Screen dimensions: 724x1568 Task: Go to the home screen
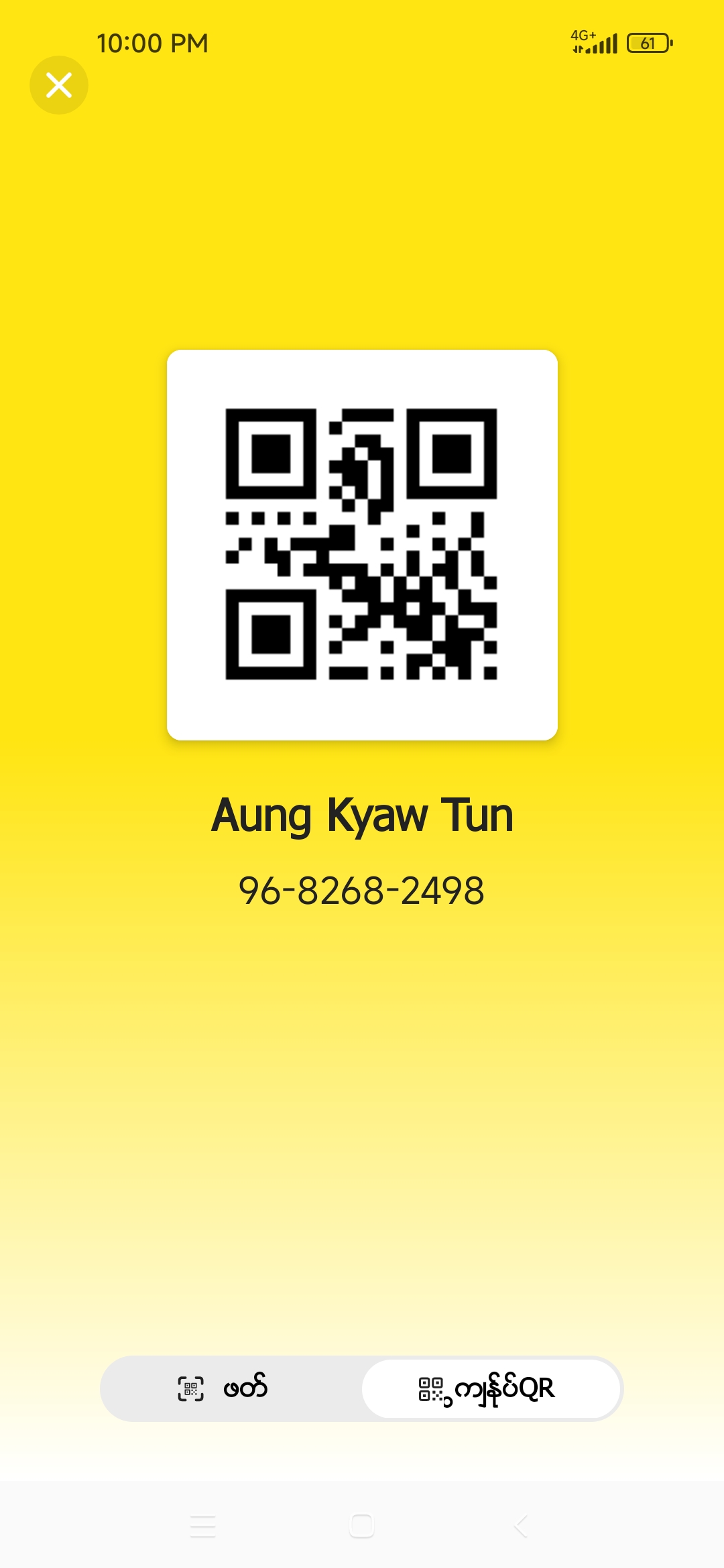click(362, 1526)
